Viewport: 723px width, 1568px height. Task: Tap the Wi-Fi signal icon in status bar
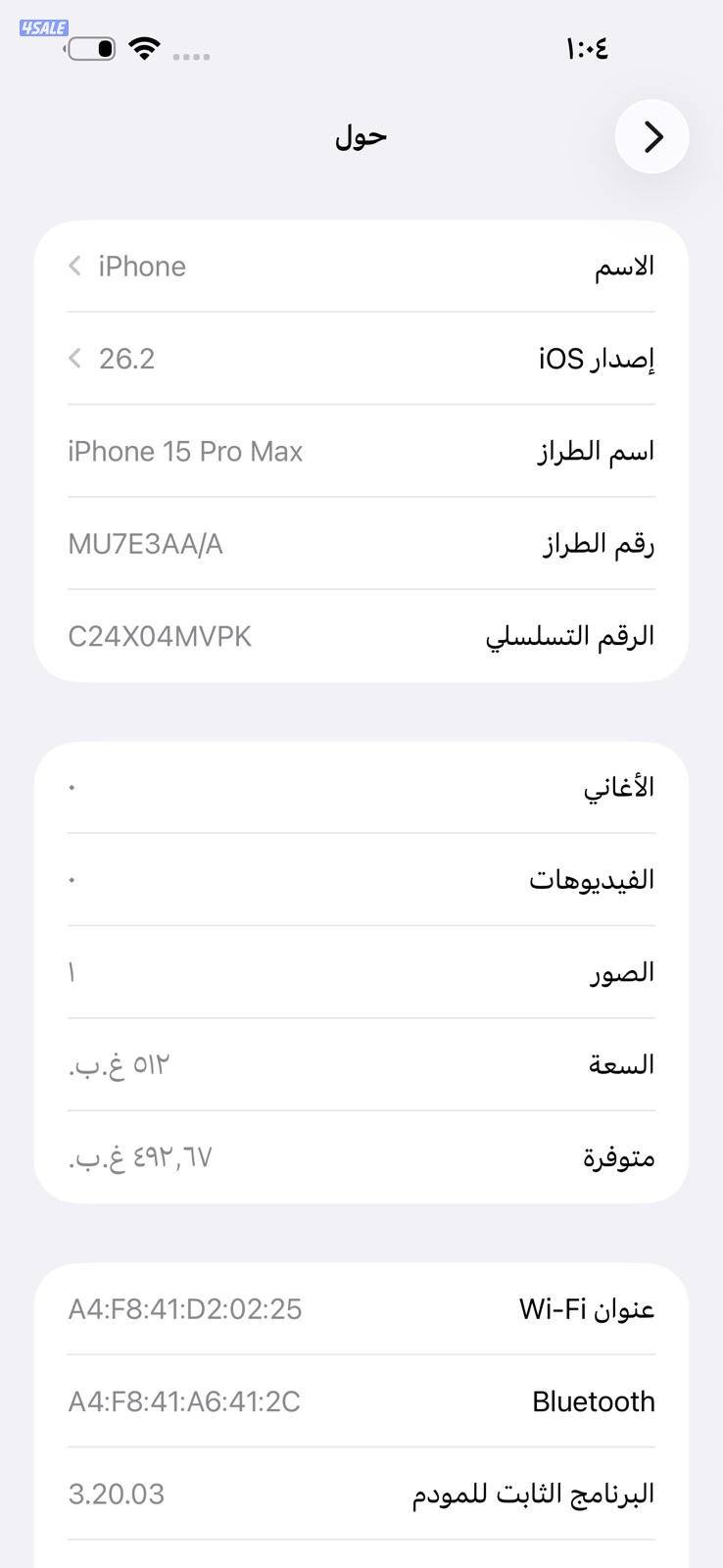145,48
